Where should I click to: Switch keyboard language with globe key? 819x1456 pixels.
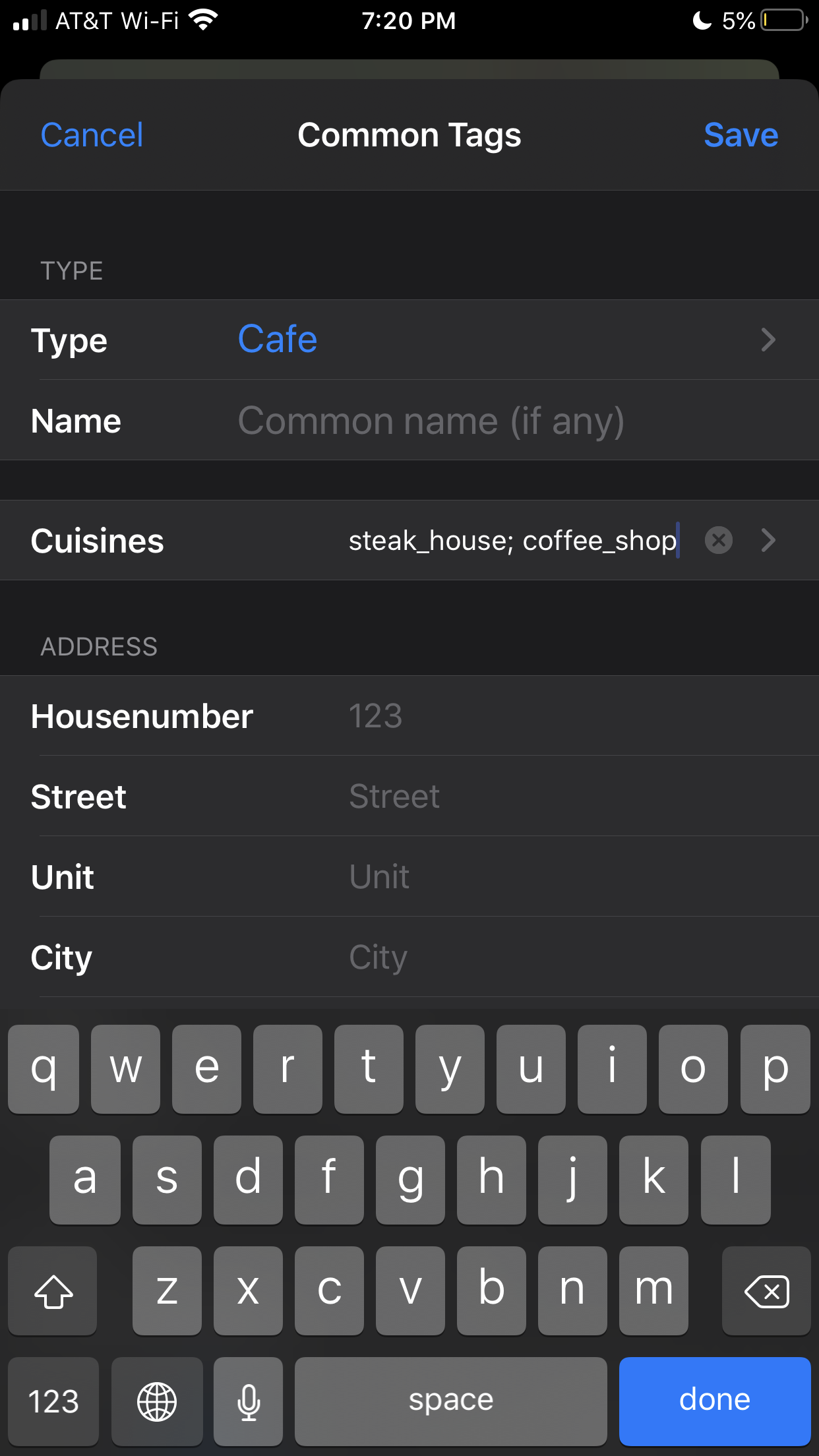point(157,1400)
